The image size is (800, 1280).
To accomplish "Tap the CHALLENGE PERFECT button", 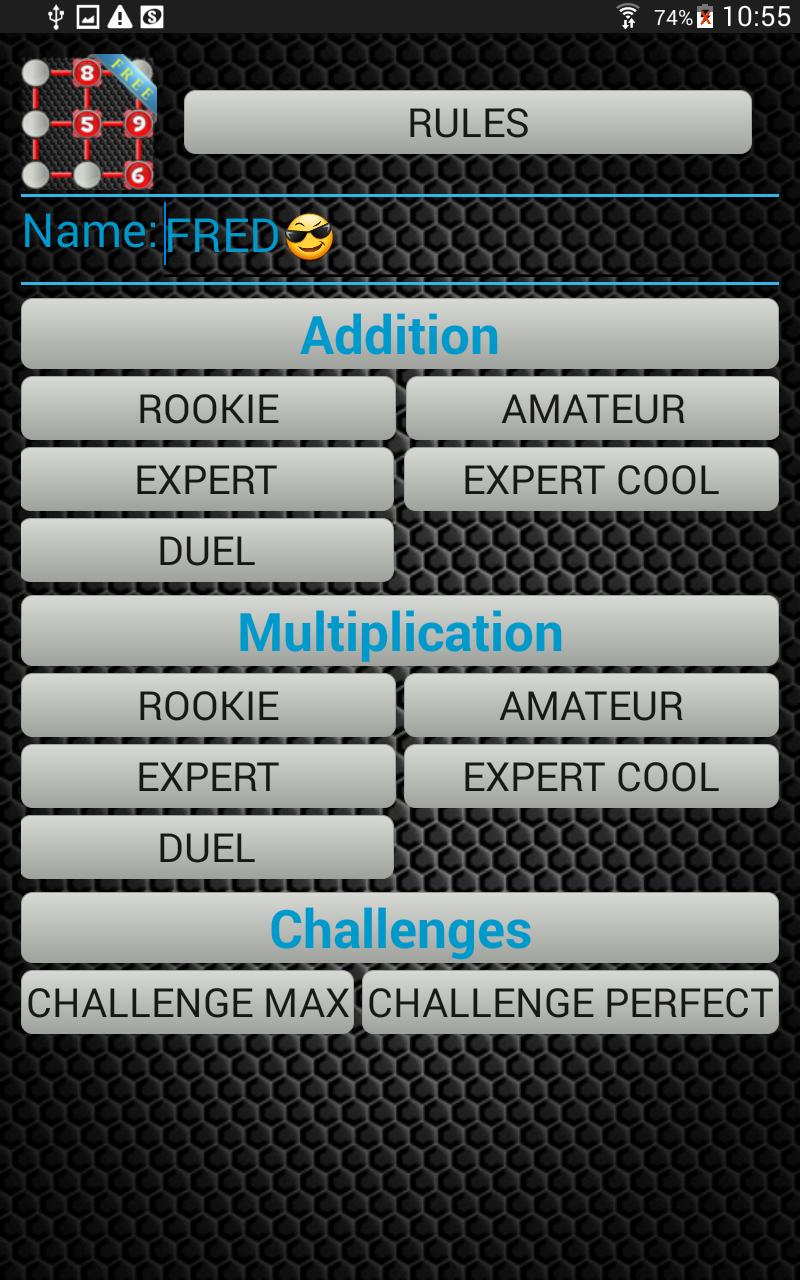I will coord(570,1002).
